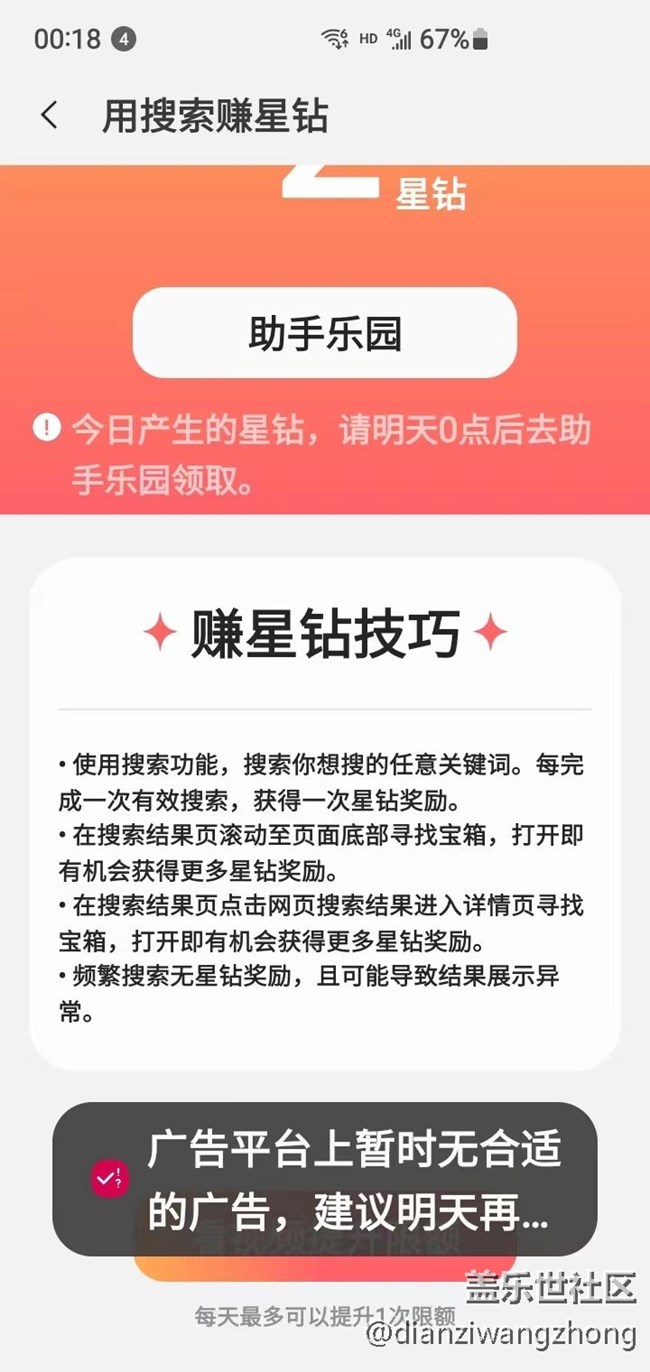Viewport: 650px width, 1372px height.
Task: Open the 助手乐园 button
Action: click(x=325, y=333)
